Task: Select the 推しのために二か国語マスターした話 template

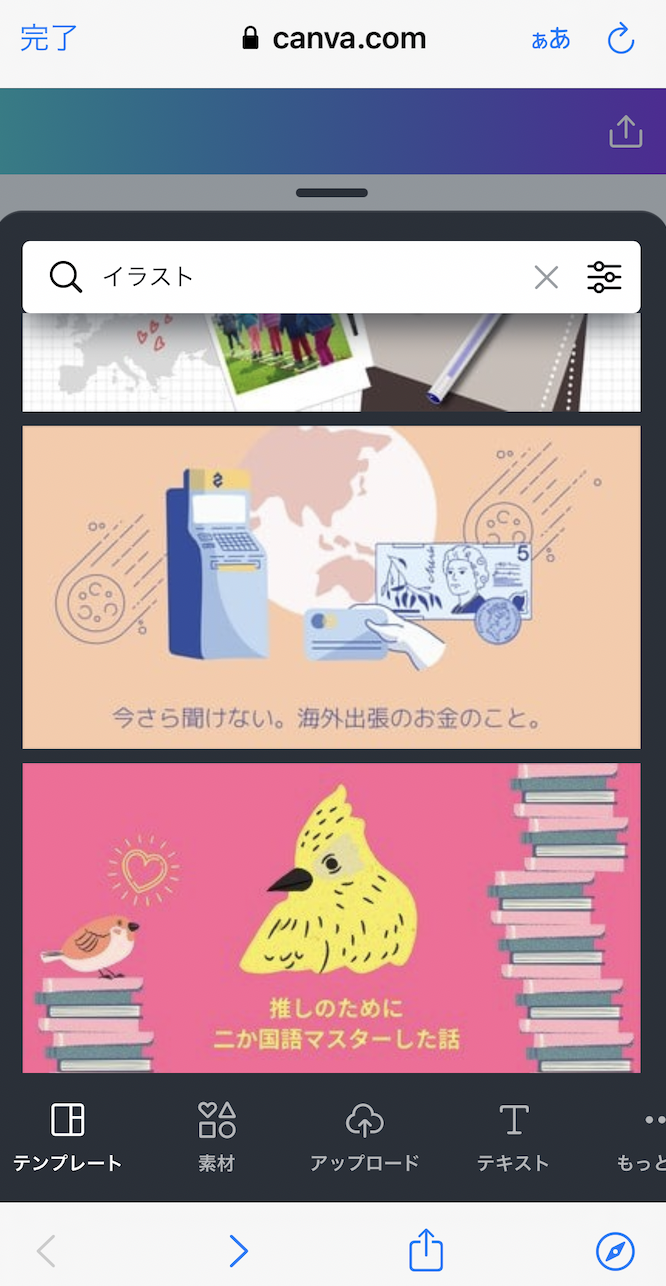Action: pyautogui.click(x=331, y=917)
